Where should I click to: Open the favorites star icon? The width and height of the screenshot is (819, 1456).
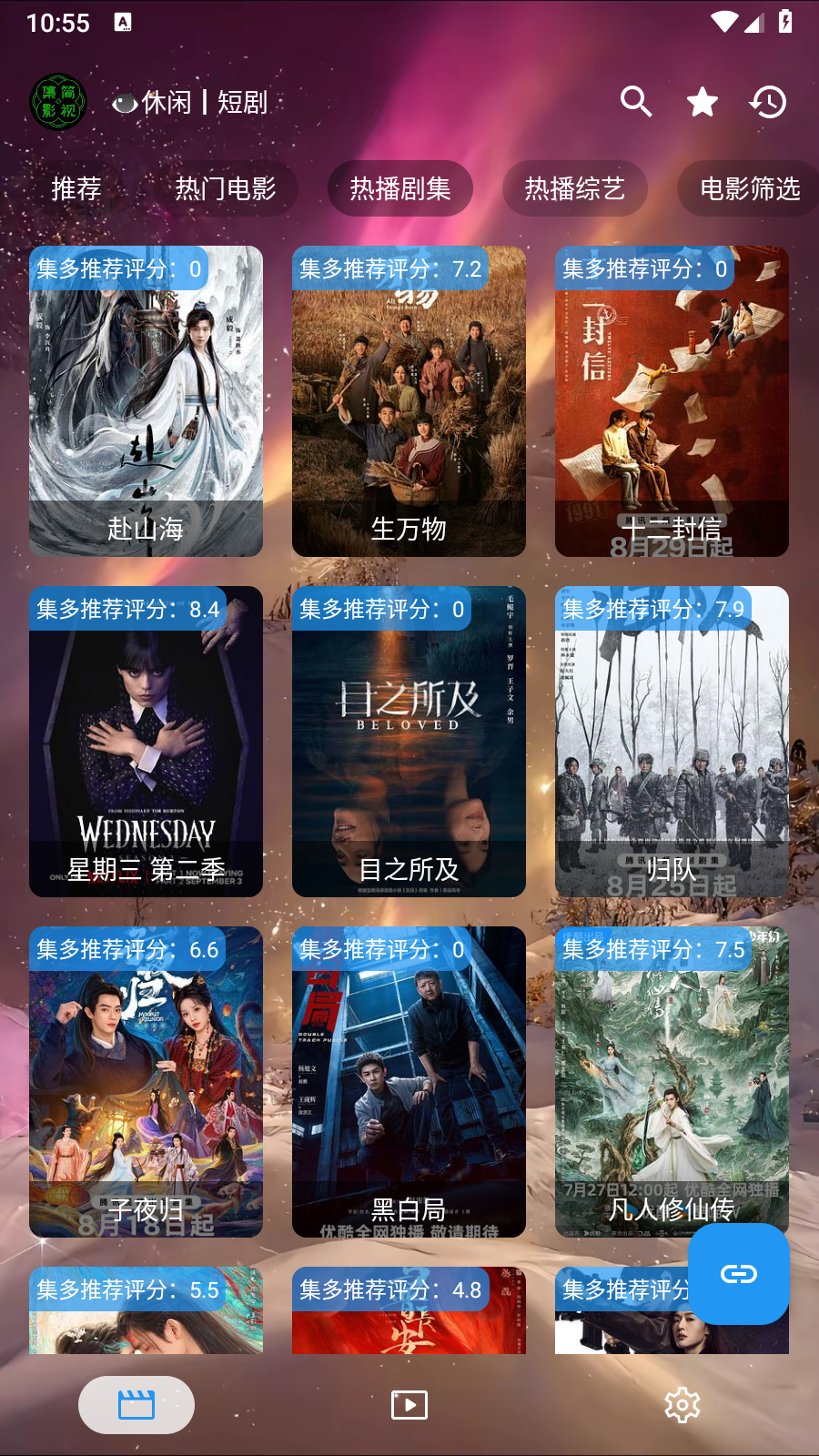[701, 102]
